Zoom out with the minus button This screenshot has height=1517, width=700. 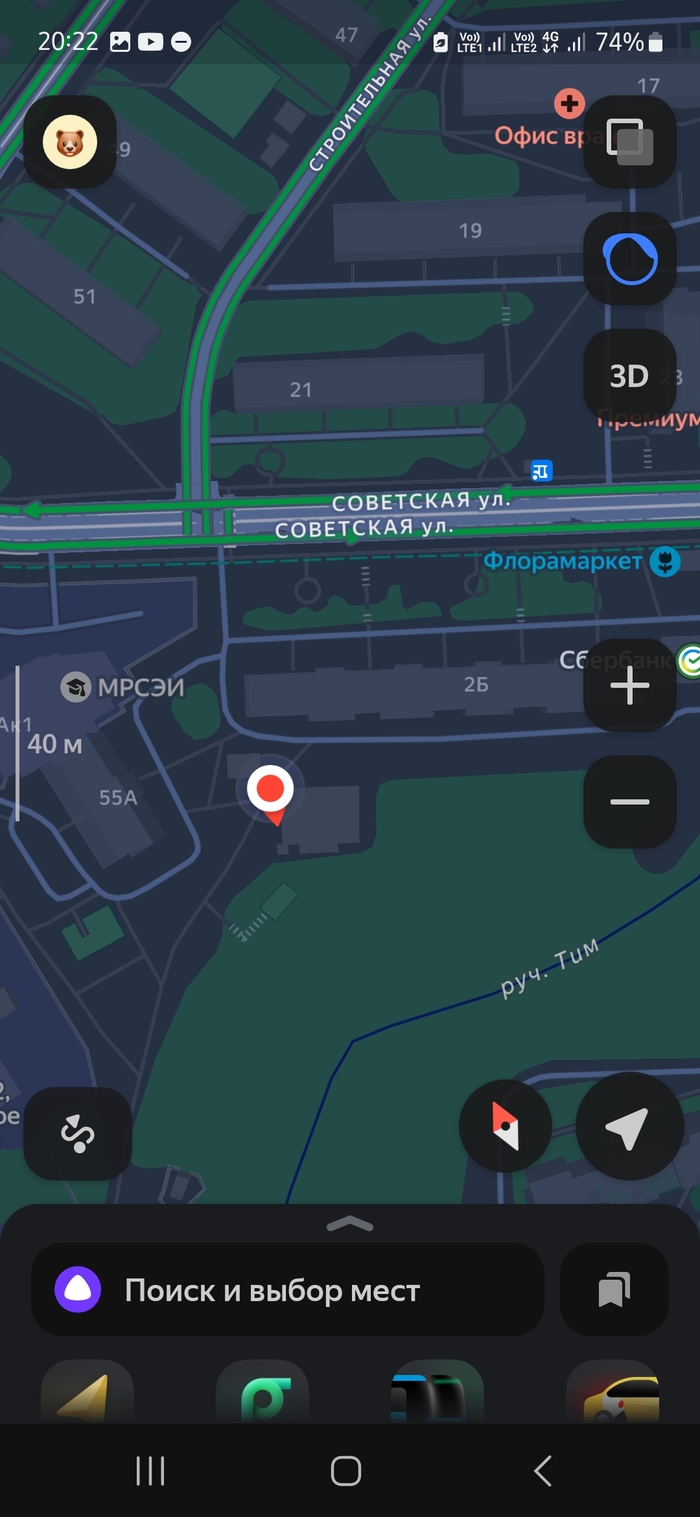coord(630,802)
